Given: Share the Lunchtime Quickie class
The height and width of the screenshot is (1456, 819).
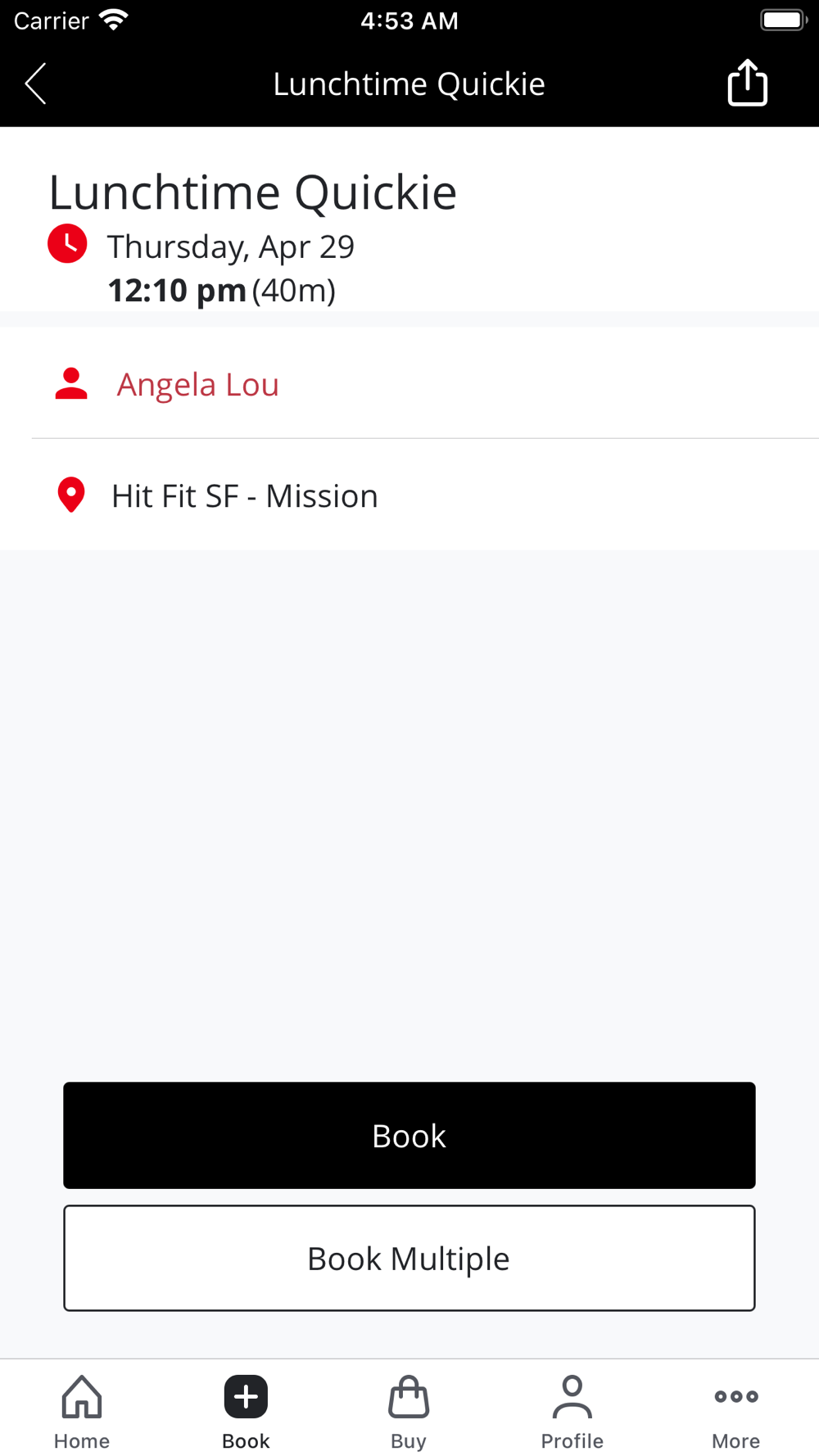Looking at the screenshot, I should [x=747, y=83].
